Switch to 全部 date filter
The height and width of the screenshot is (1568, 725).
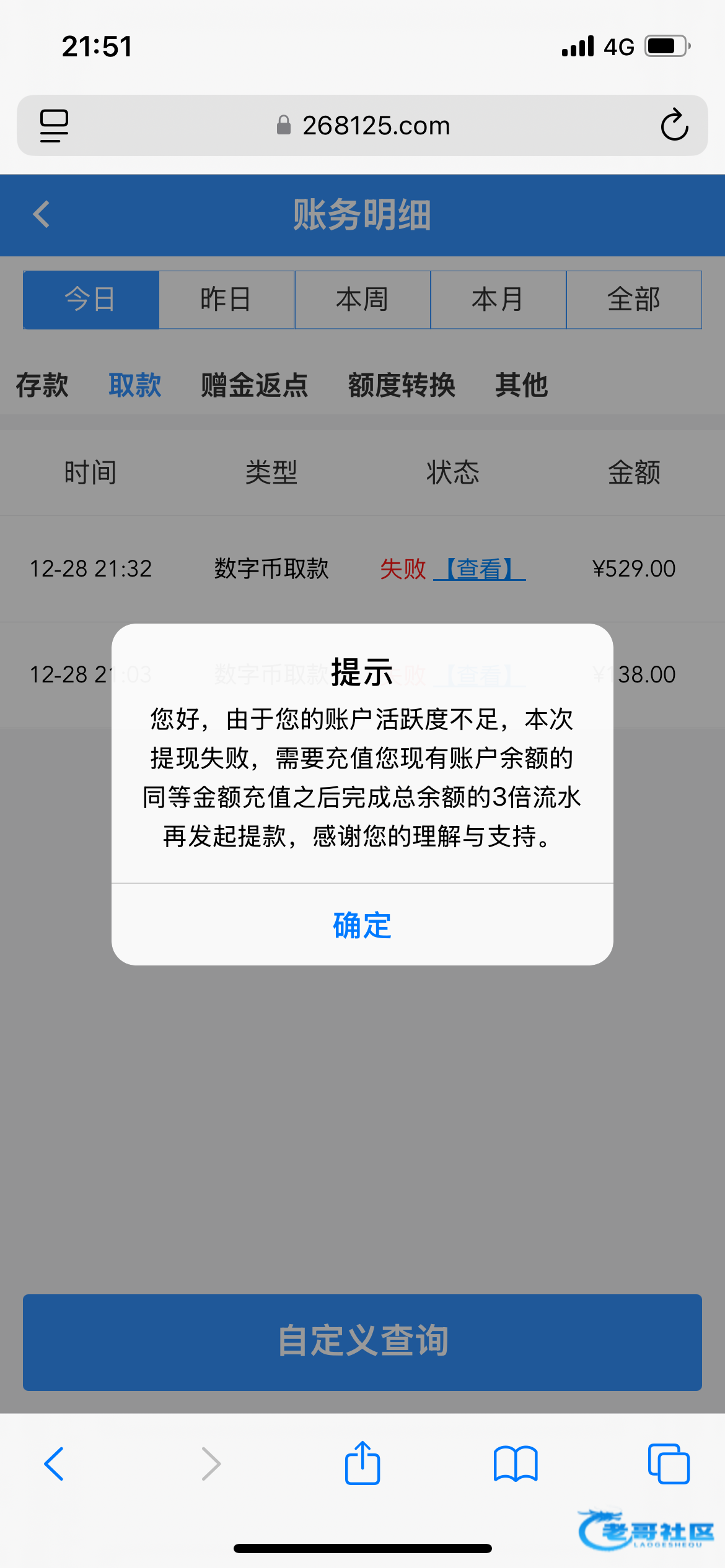(633, 300)
